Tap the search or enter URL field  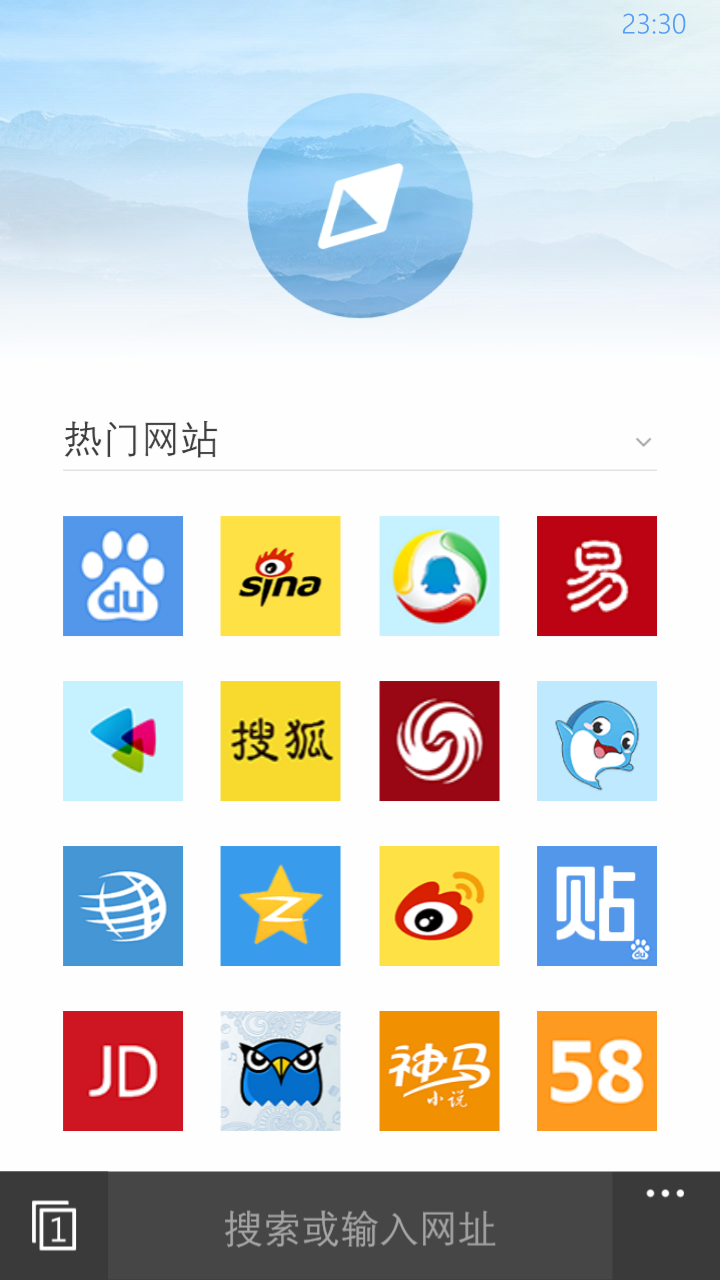click(x=360, y=1229)
